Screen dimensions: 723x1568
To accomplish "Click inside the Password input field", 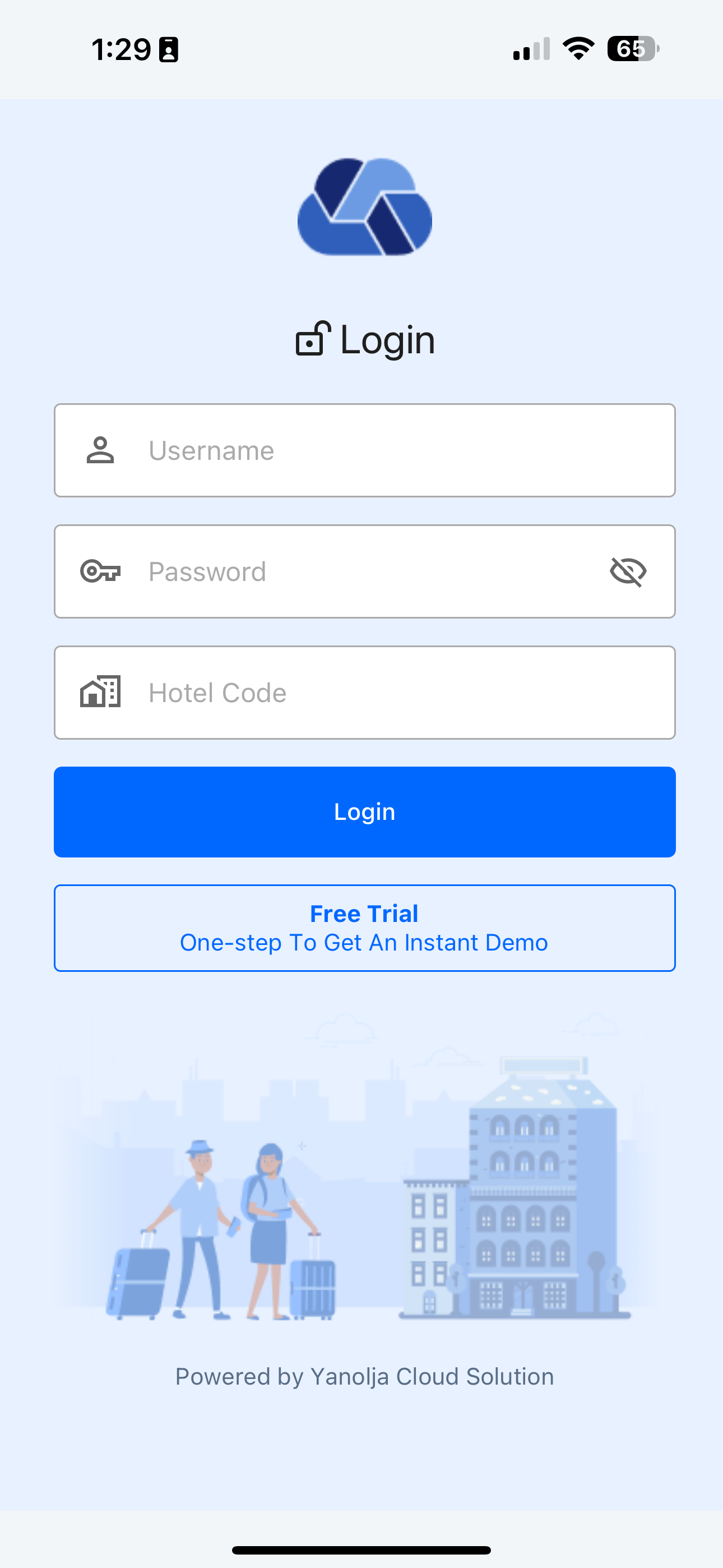I will (365, 571).
